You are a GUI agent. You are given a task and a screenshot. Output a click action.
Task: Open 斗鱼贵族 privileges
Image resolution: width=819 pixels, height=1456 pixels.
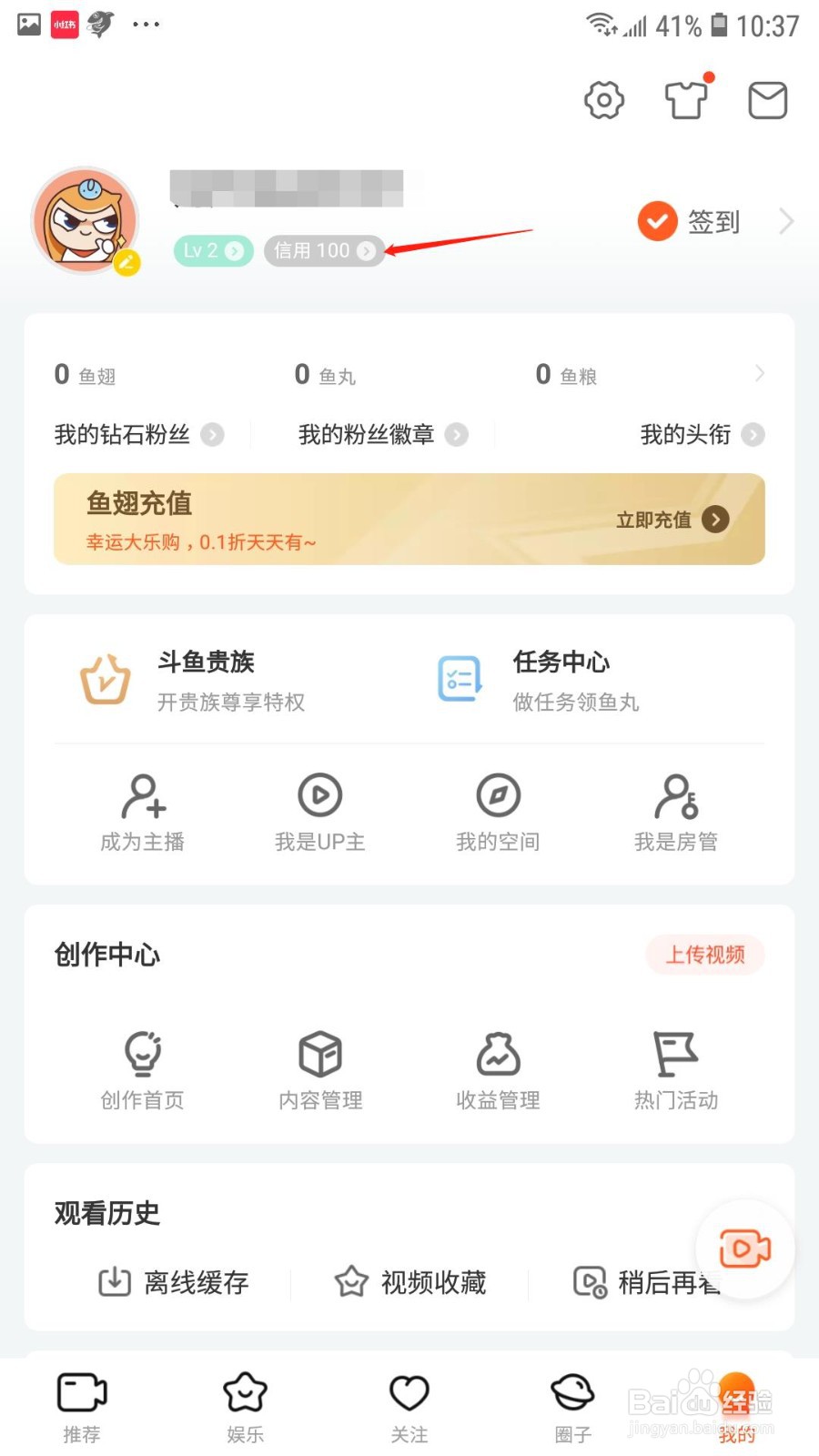click(x=205, y=680)
